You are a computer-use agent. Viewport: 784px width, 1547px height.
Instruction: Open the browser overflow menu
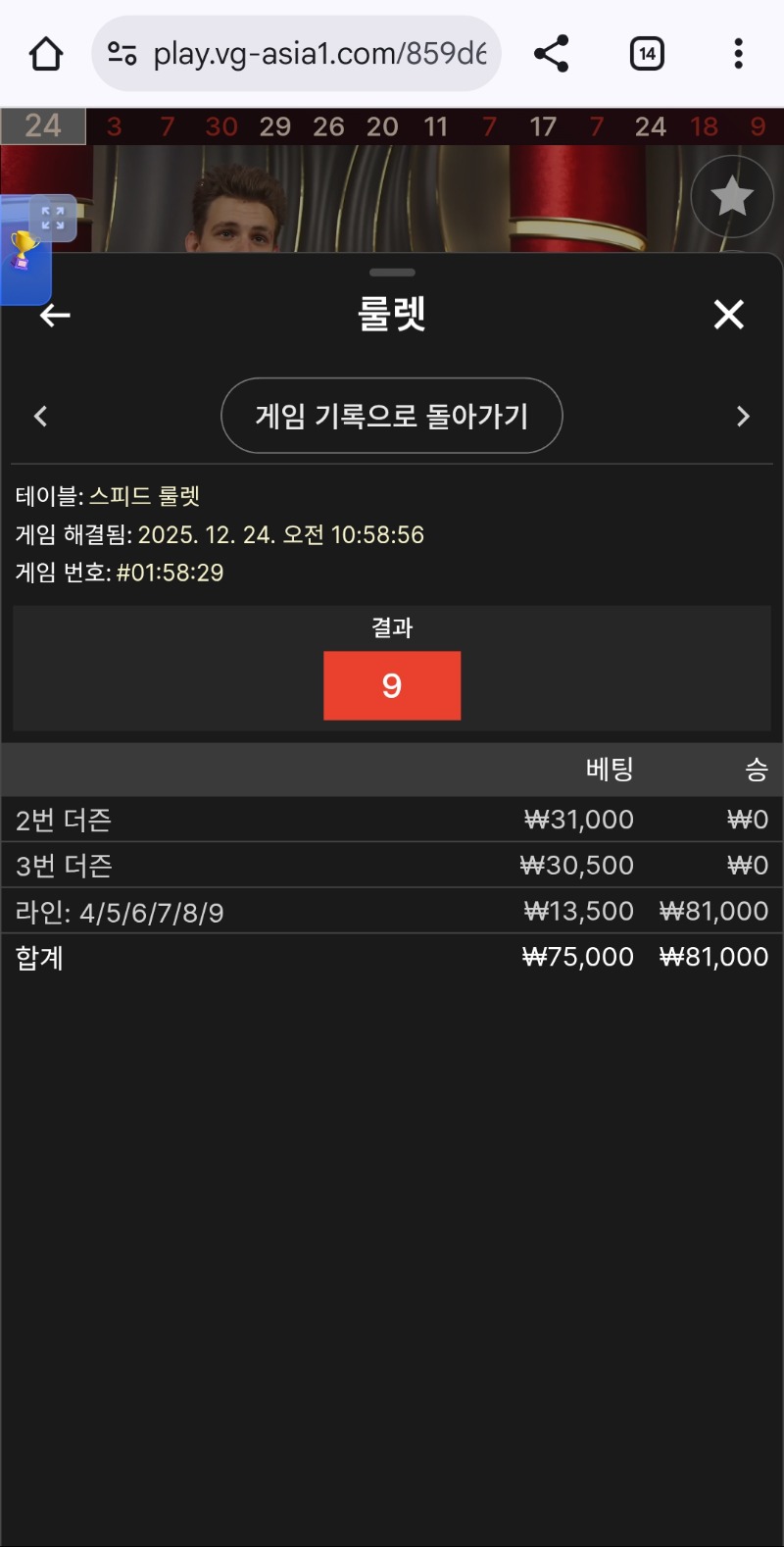click(738, 54)
